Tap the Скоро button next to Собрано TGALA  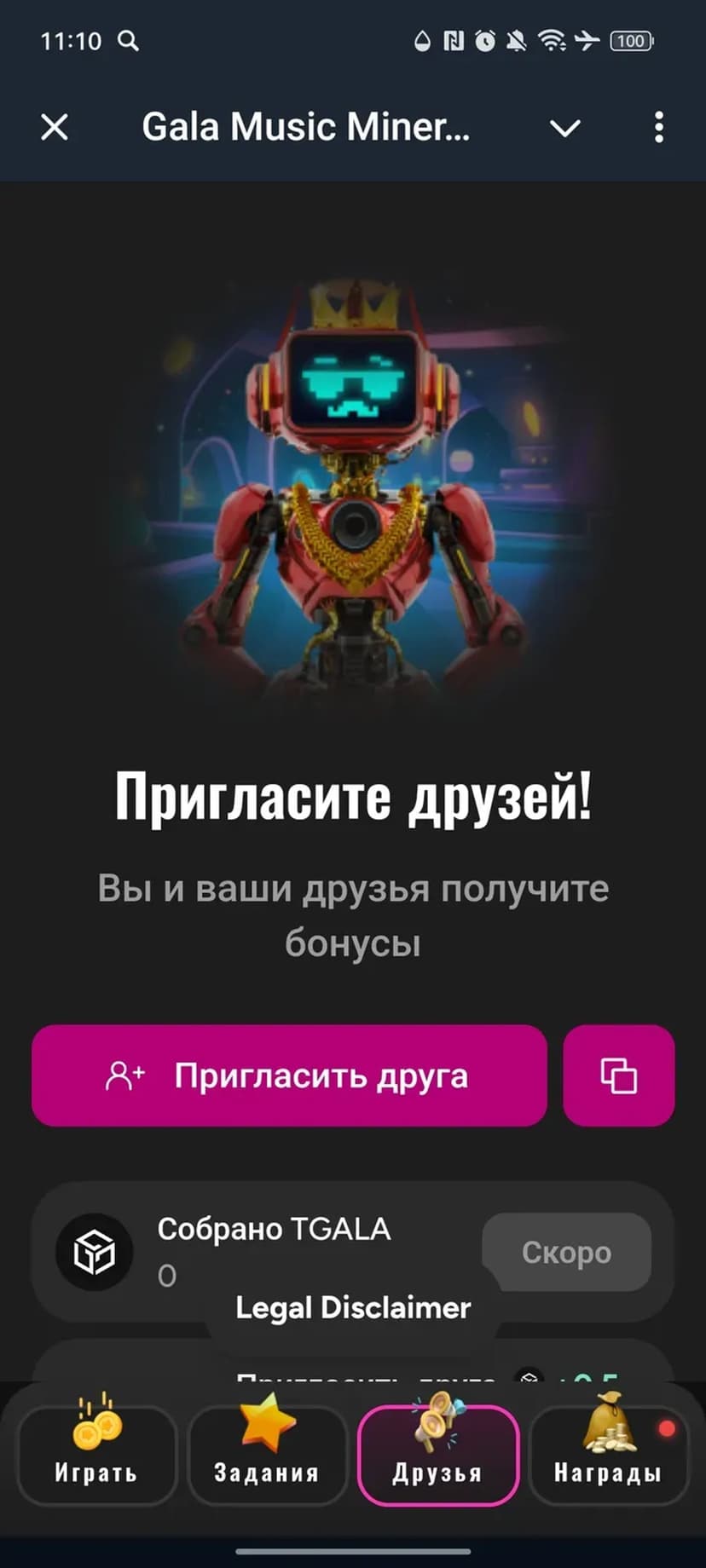click(566, 1252)
